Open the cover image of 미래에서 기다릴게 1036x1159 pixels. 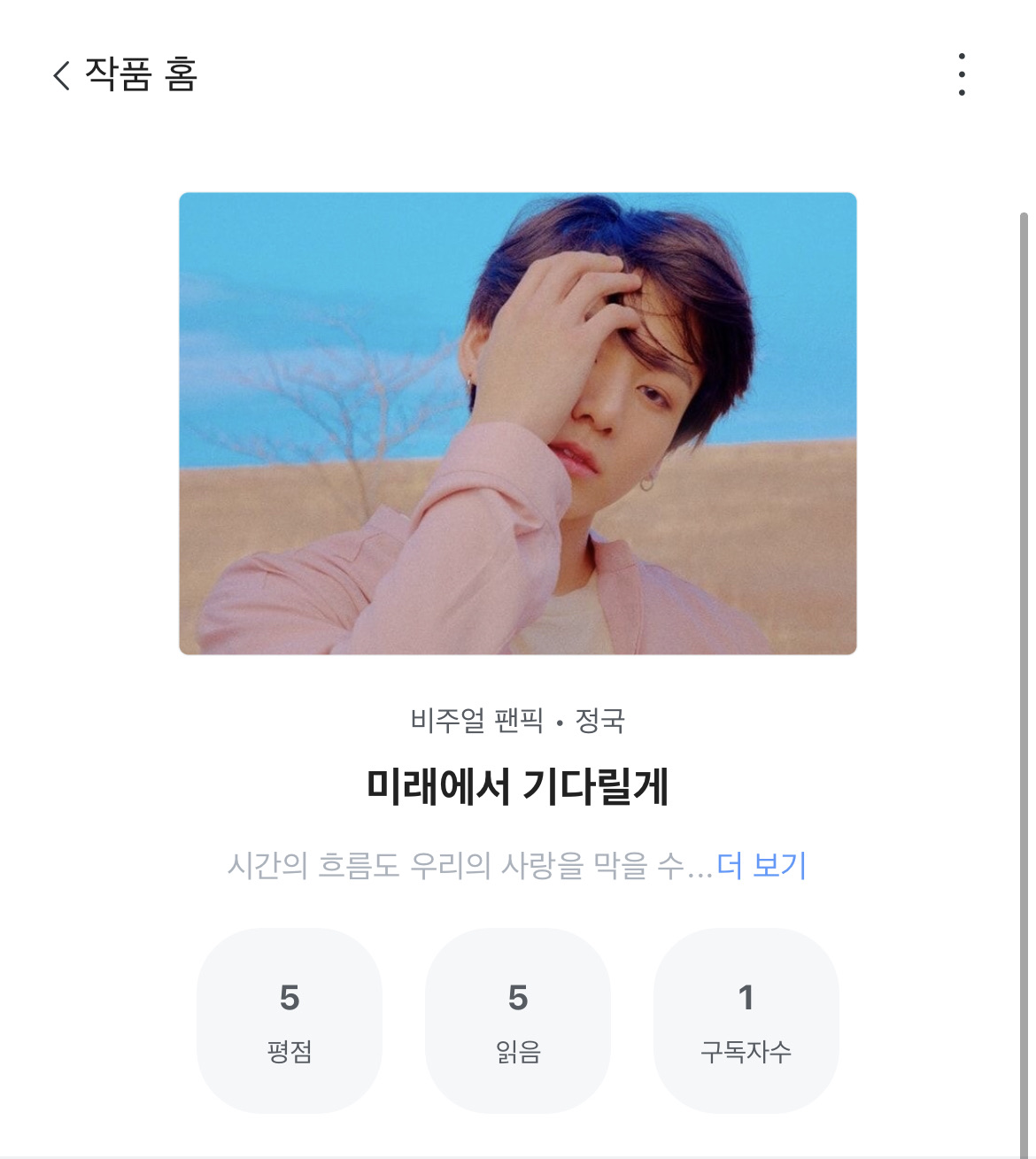click(x=517, y=423)
